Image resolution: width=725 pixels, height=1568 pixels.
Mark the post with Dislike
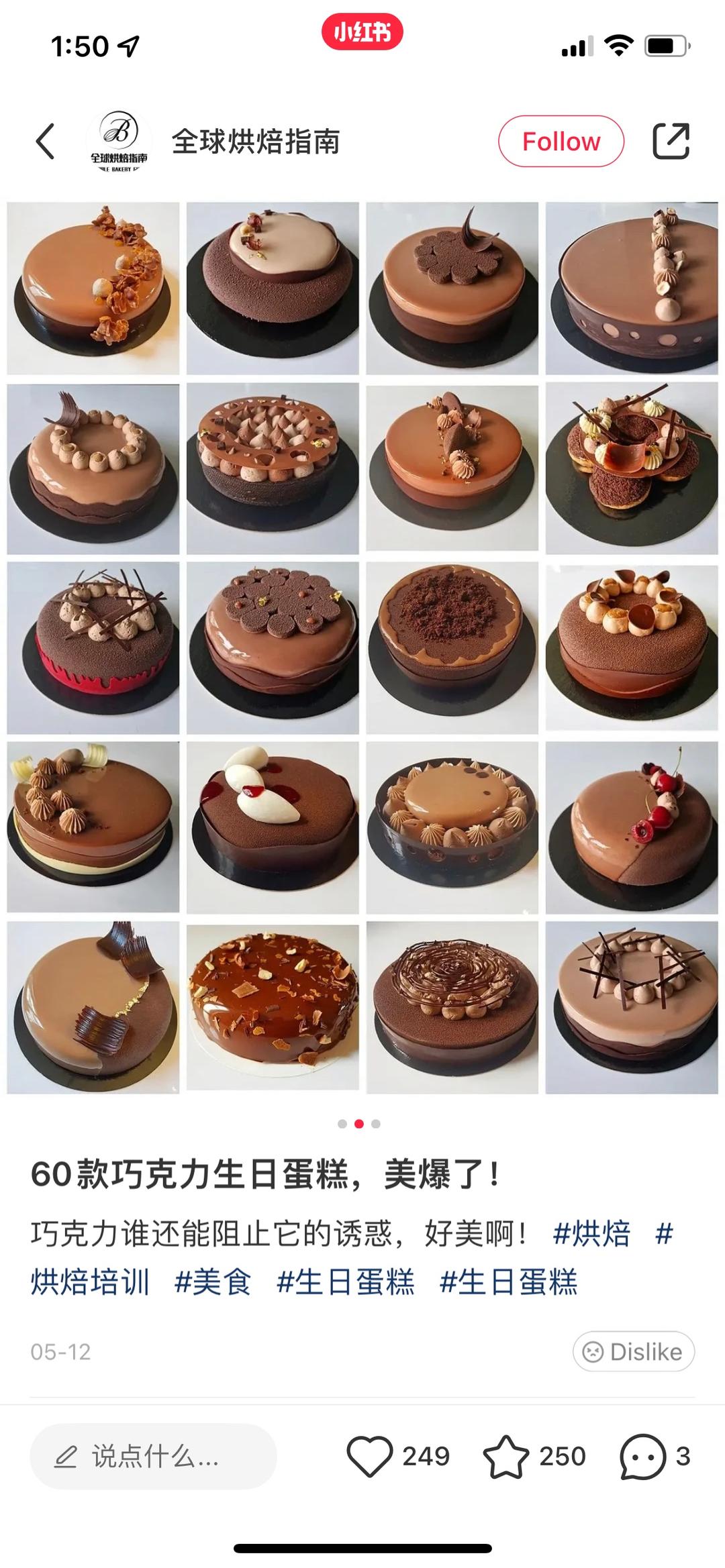point(633,1351)
